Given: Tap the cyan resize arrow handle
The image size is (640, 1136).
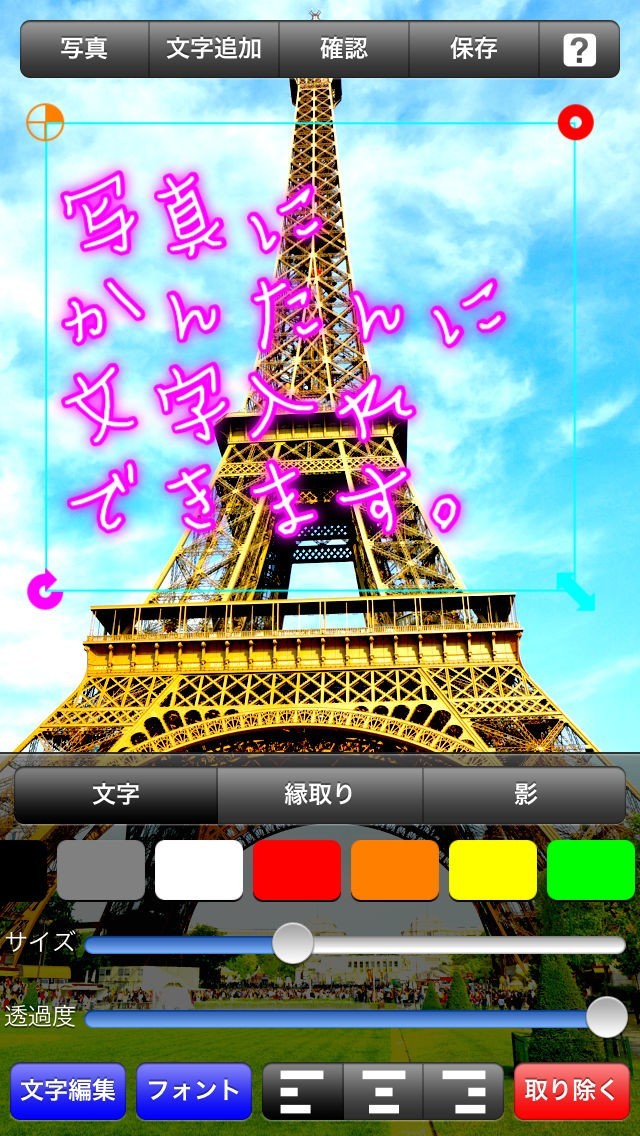Looking at the screenshot, I should point(576,591).
